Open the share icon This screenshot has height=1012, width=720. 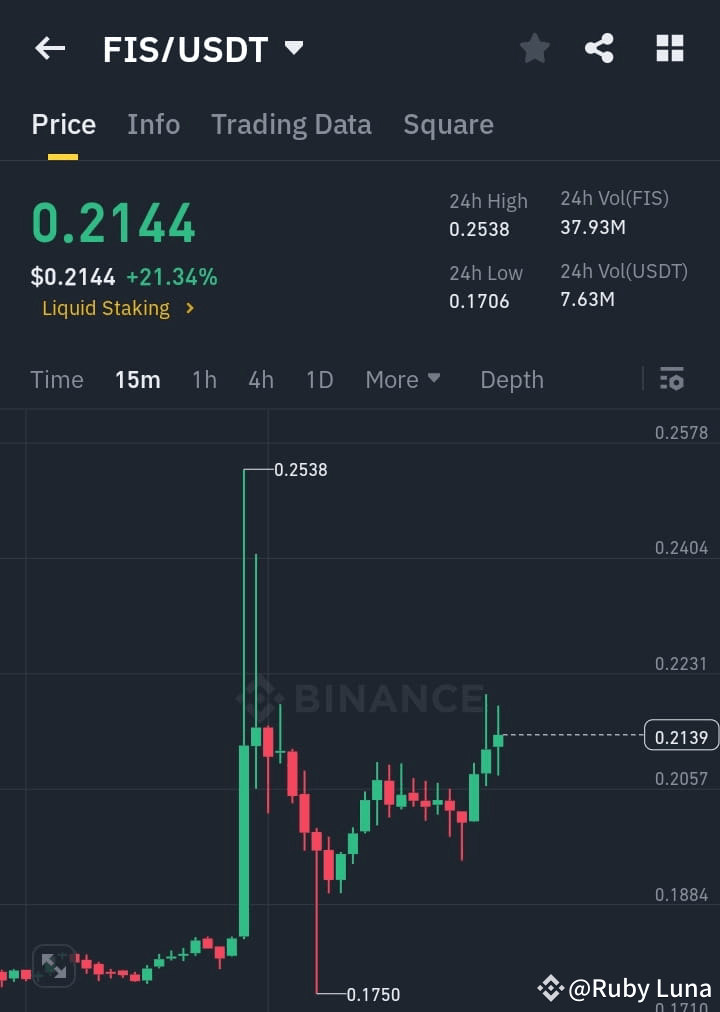coord(599,47)
